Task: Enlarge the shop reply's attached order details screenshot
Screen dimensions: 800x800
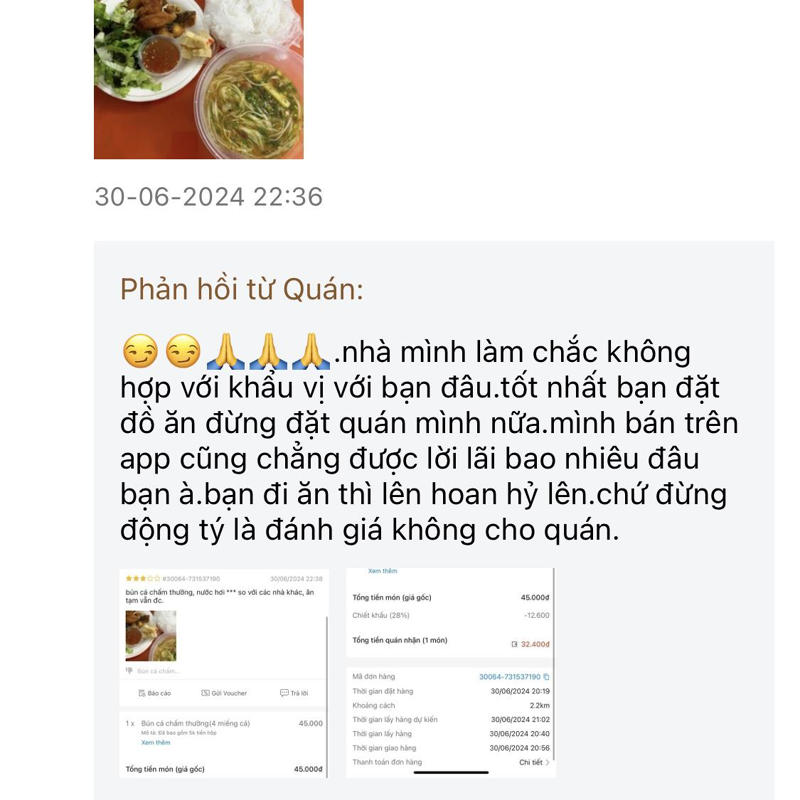Action: point(451,672)
